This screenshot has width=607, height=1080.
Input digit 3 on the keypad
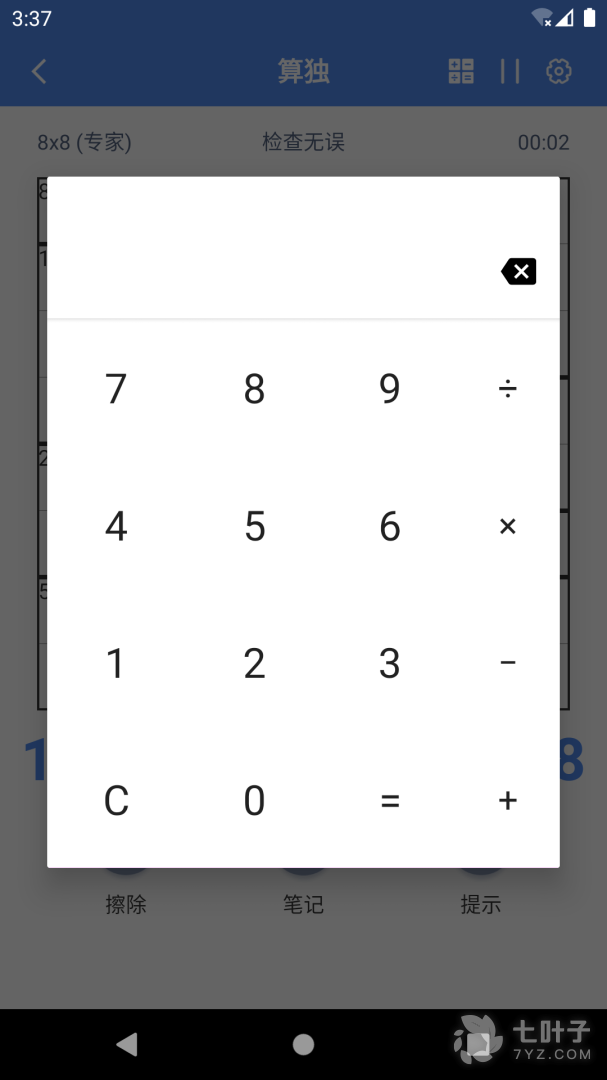pyautogui.click(x=390, y=663)
